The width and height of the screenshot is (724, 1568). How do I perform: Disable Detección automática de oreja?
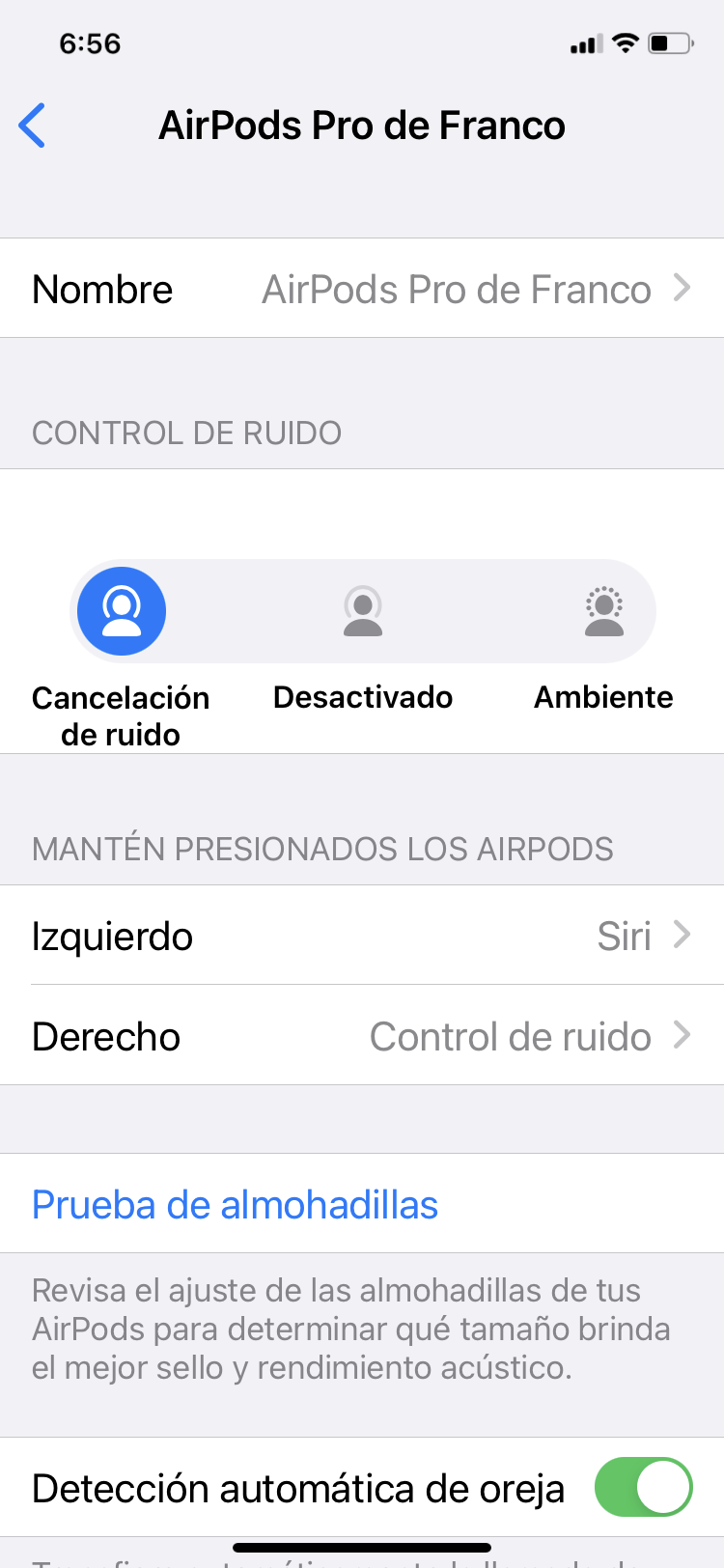coord(642,1488)
